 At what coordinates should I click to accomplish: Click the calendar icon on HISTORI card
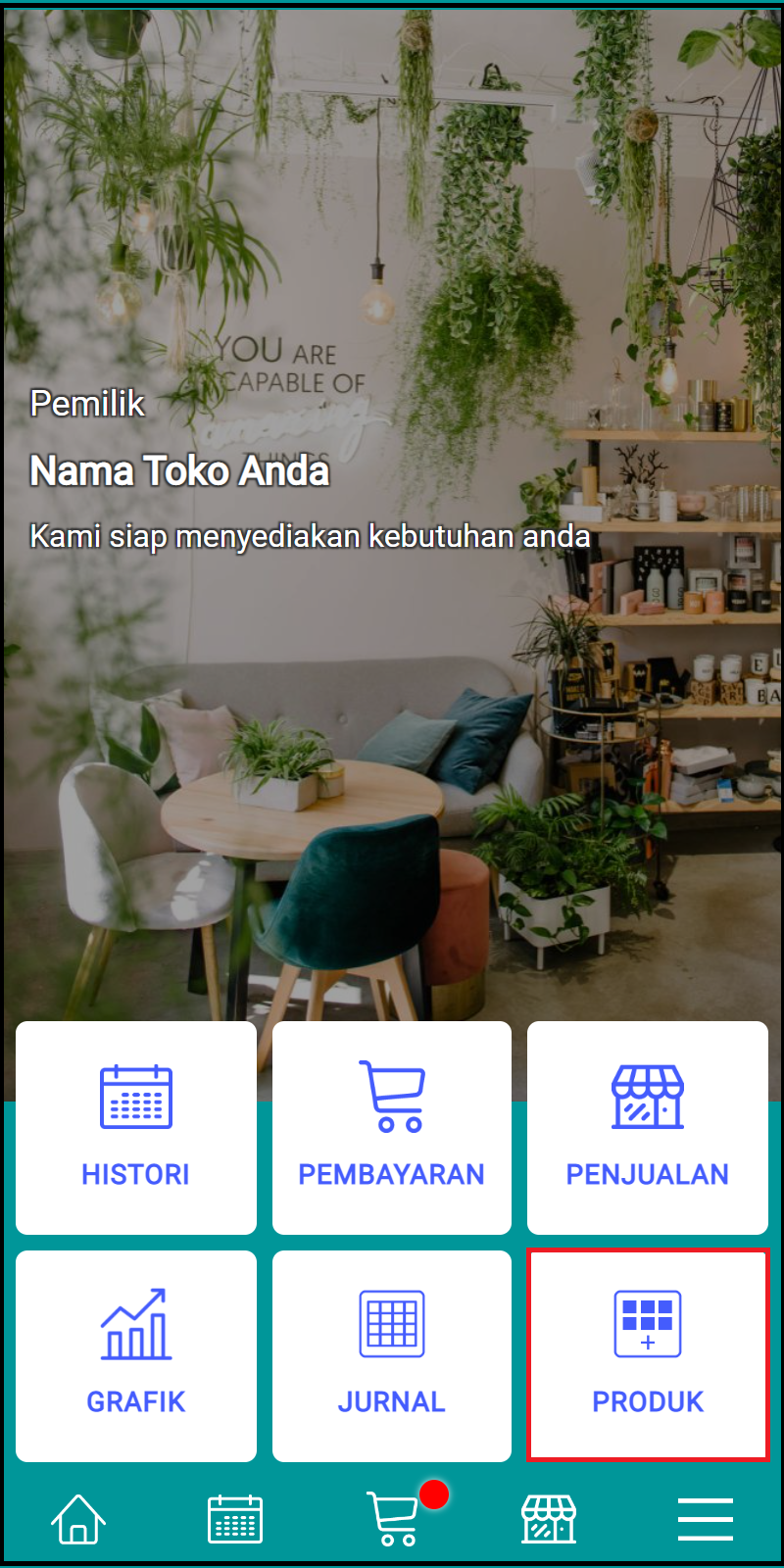[135, 1096]
